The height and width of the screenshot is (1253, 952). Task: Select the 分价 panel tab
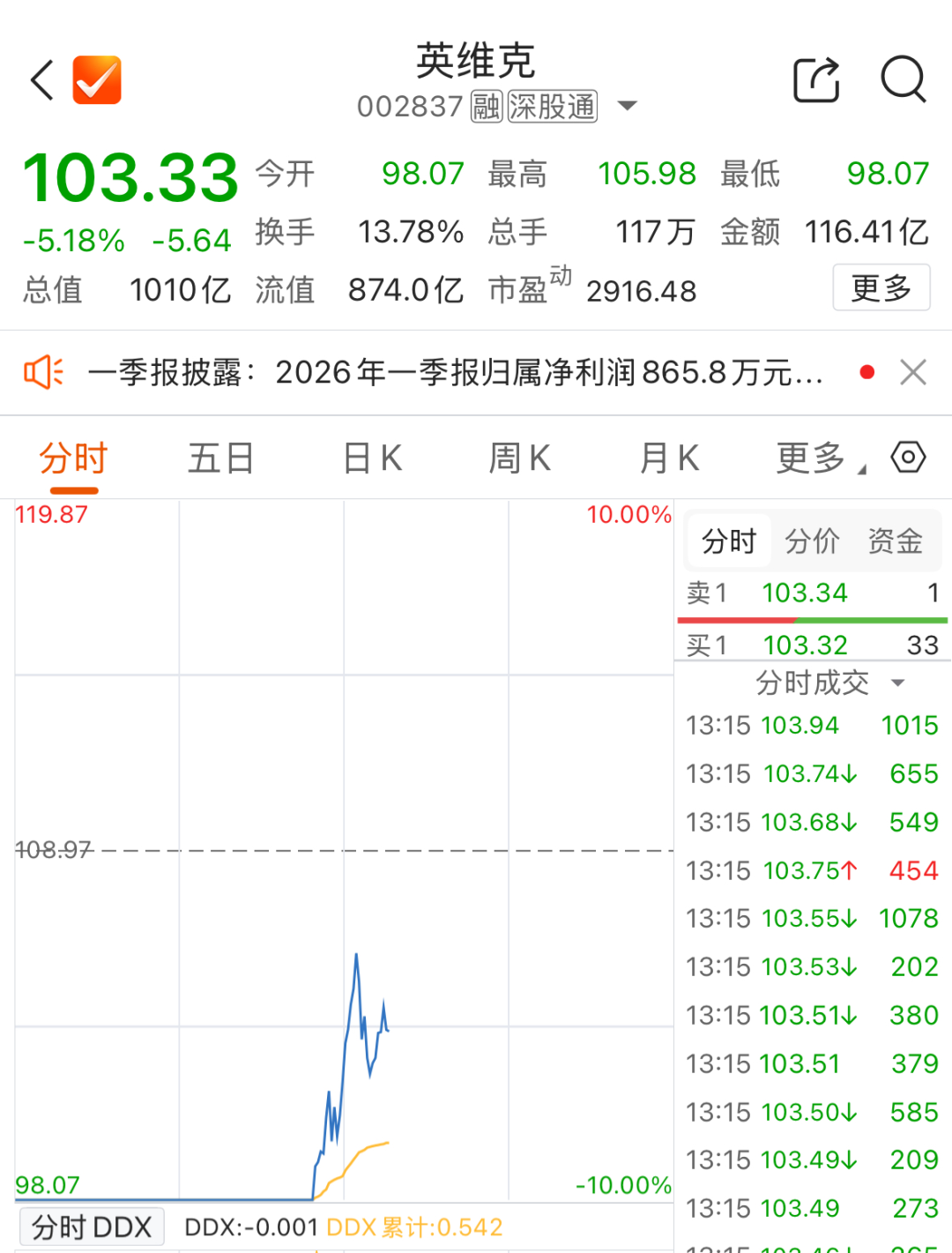(812, 541)
